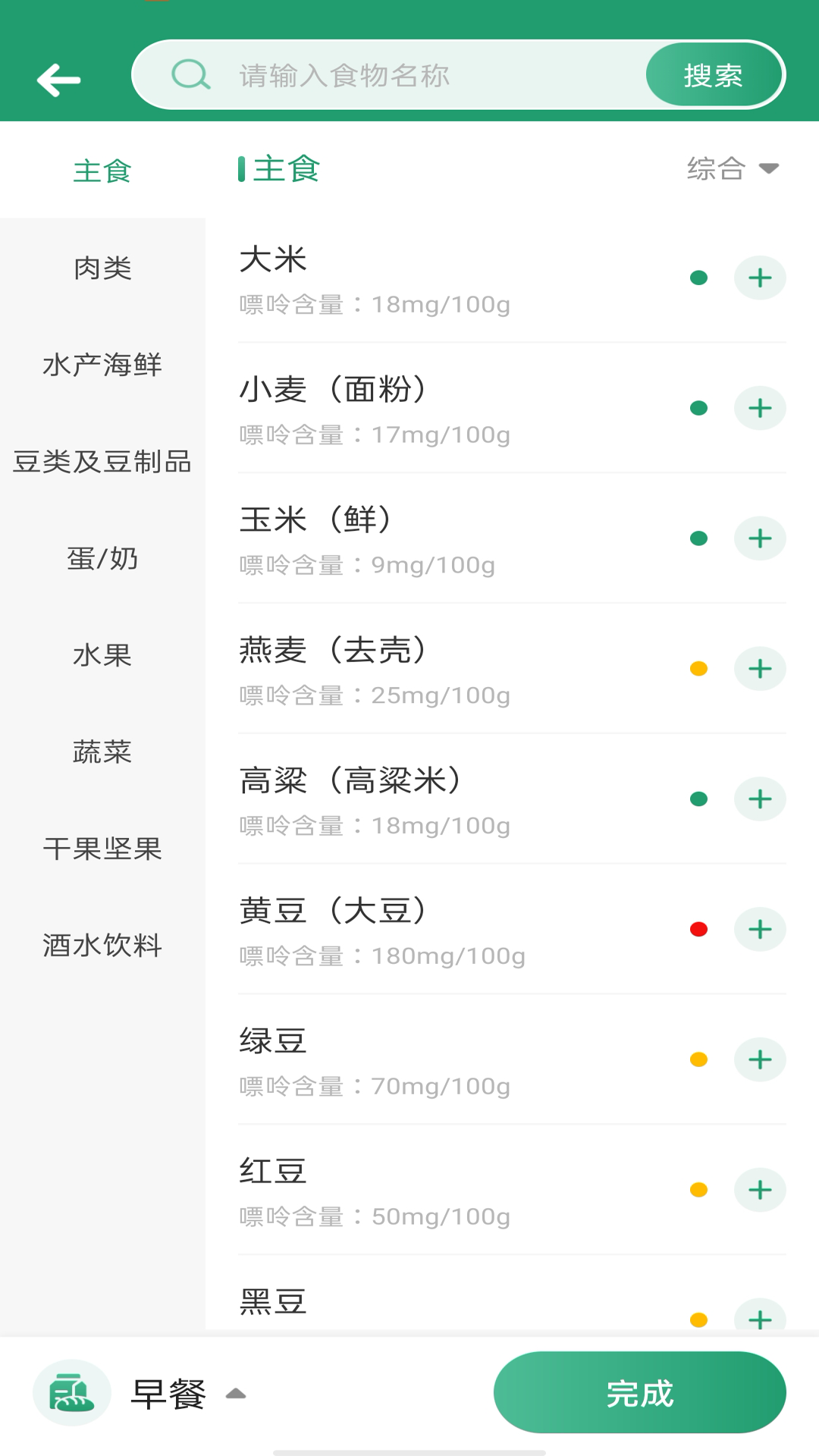Viewport: 819px width, 1456px height.
Task: Tap the 完成 button to finish
Action: point(639,1393)
